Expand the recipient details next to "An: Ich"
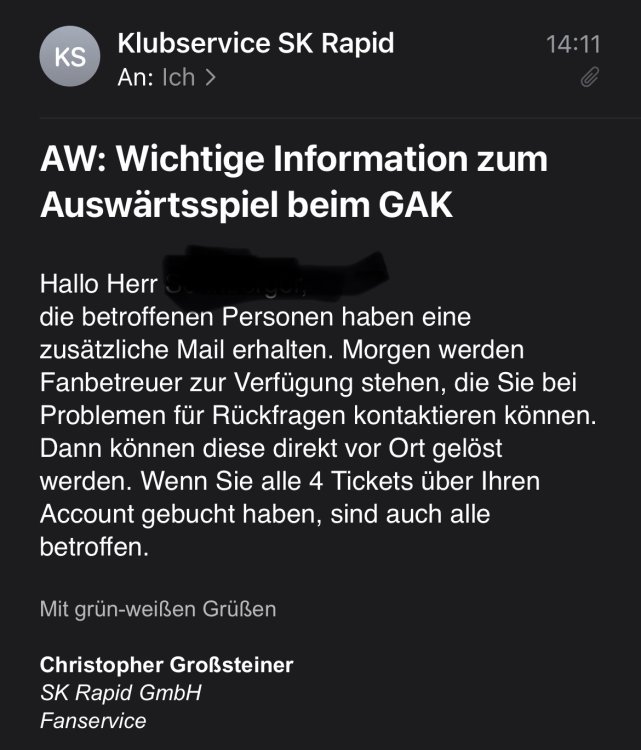 210,77
